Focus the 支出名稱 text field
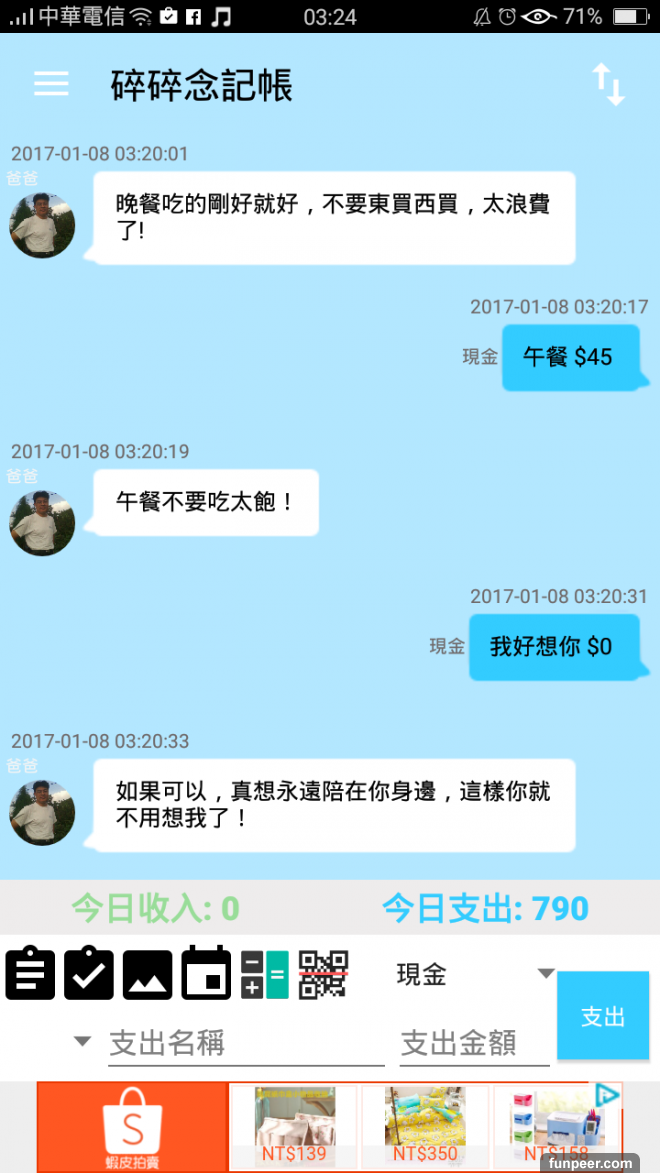660x1173 pixels. point(245,1043)
